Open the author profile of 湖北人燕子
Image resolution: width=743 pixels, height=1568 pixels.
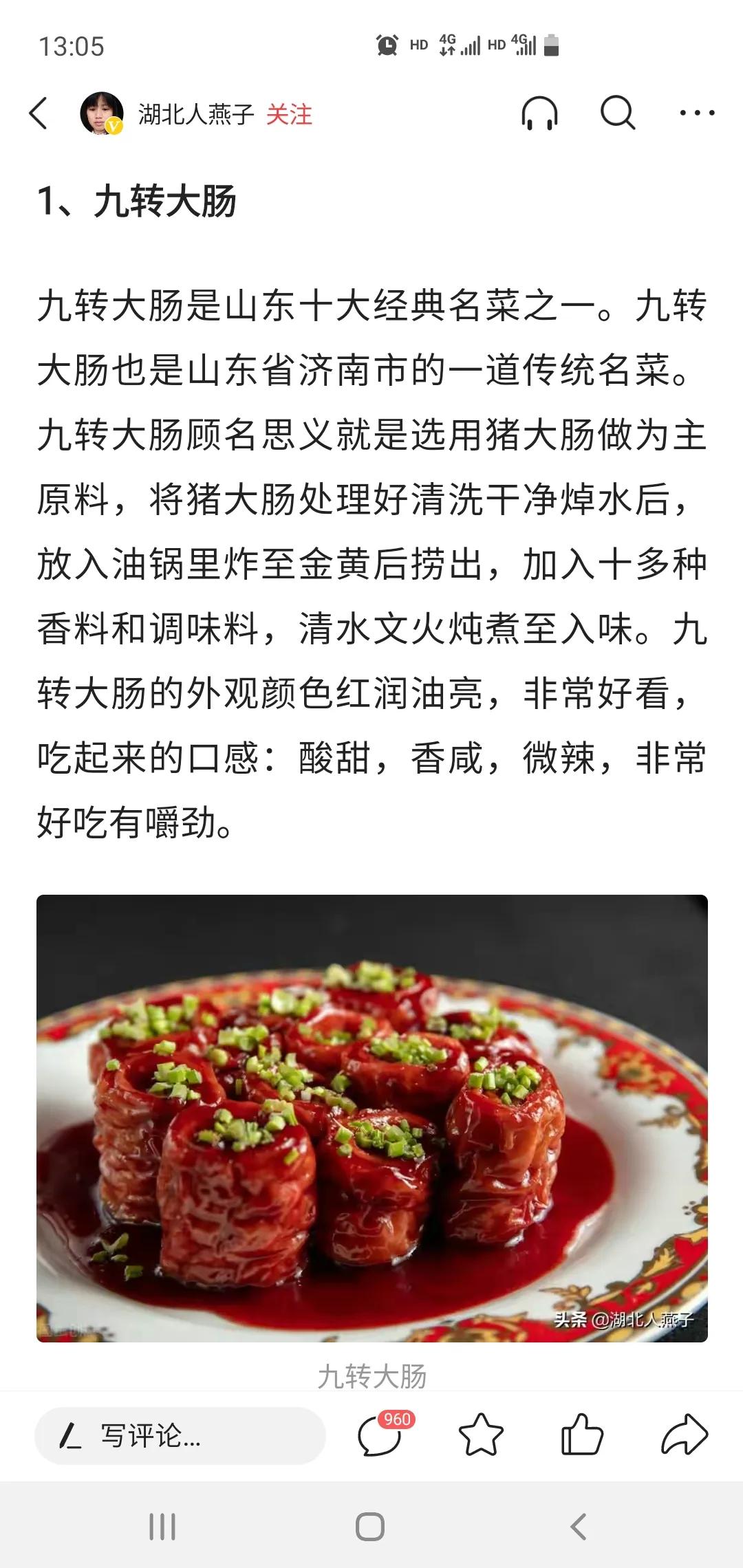[195, 115]
